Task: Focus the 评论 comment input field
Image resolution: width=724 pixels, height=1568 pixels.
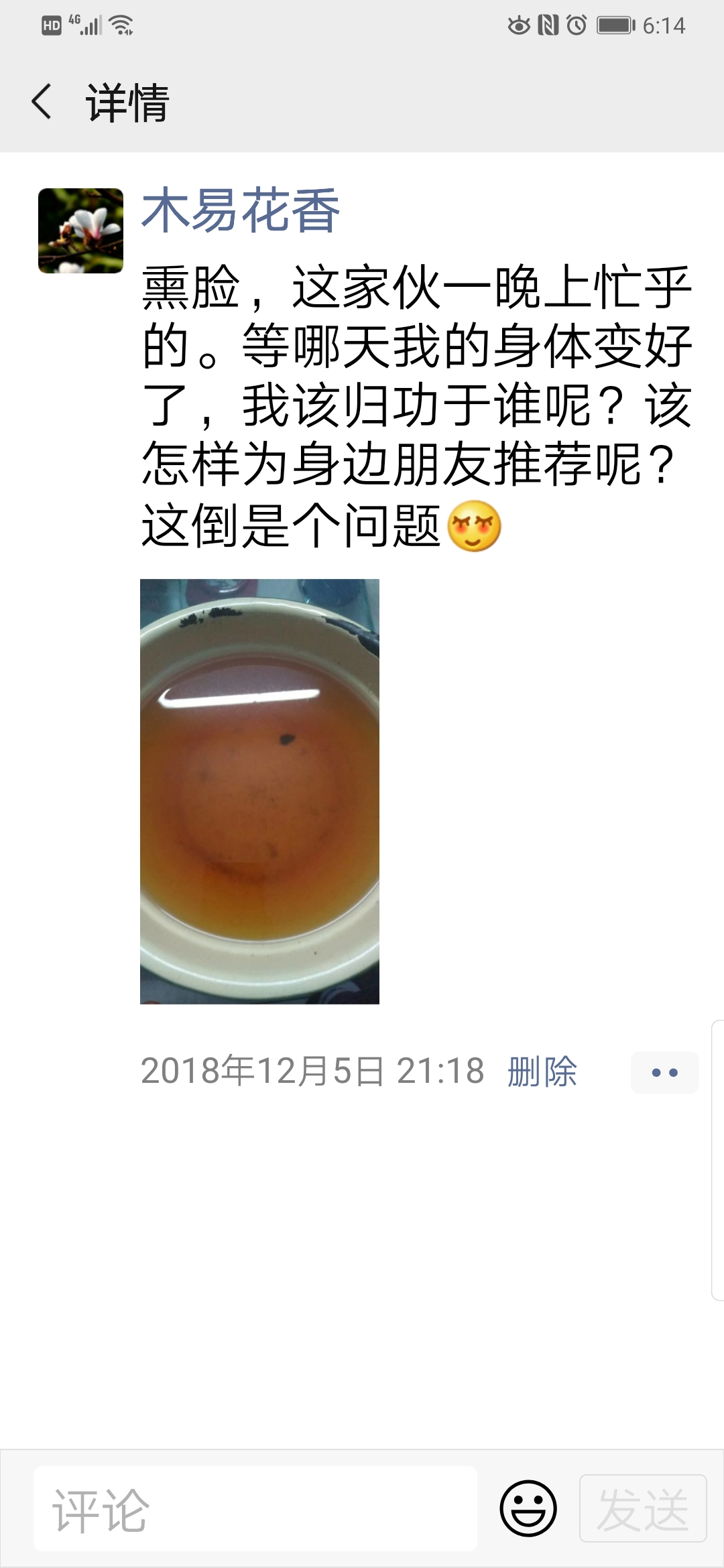Action: (255, 1508)
